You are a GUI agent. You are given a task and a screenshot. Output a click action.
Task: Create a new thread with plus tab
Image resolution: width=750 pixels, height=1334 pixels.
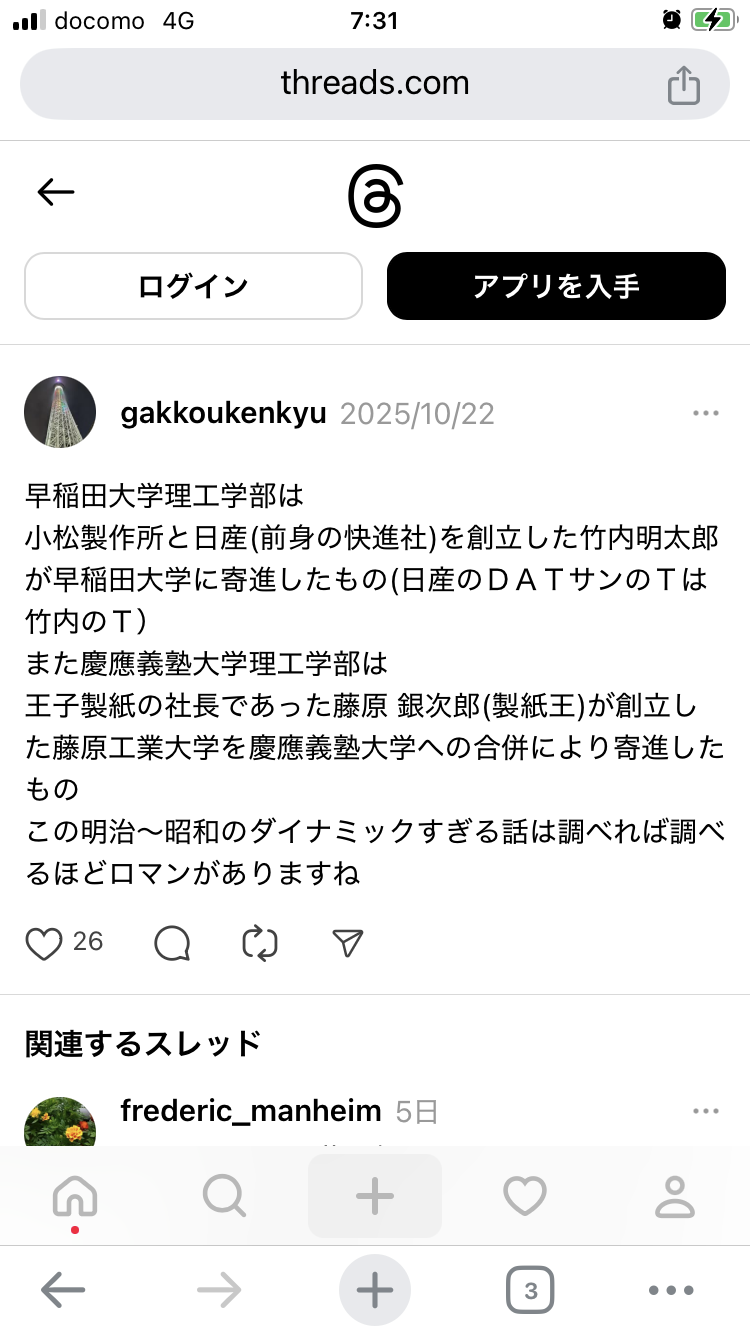(375, 1196)
